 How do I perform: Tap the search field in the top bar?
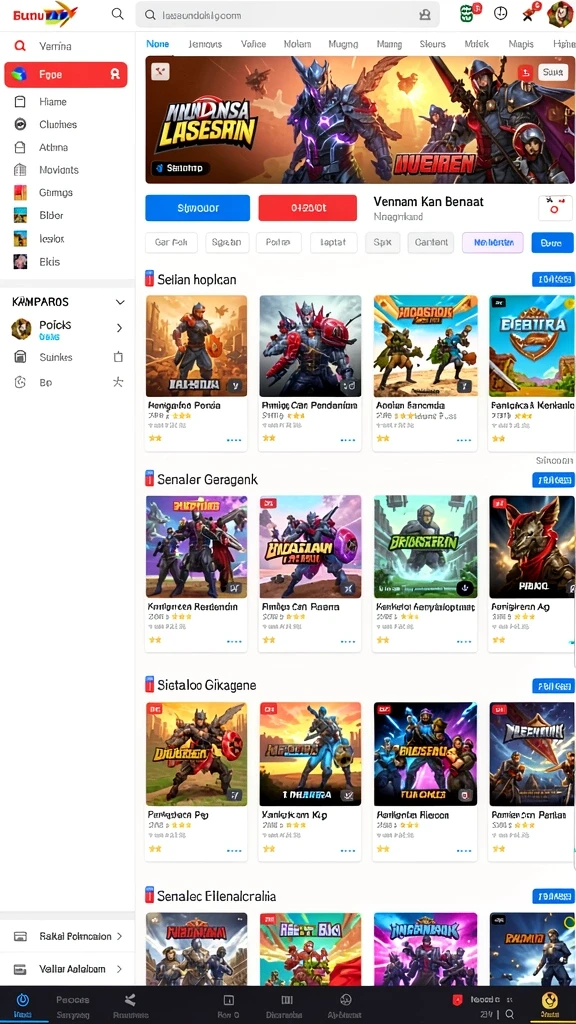pos(287,14)
